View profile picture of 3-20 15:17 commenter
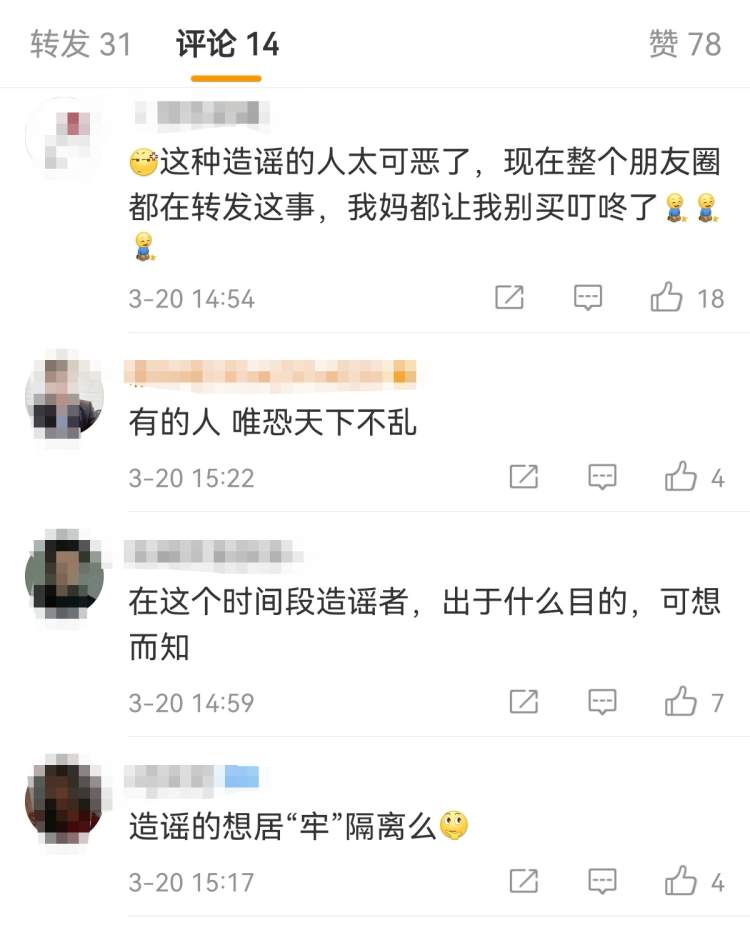Image resolution: width=750 pixels, height=925 pixels. point(64,802)
